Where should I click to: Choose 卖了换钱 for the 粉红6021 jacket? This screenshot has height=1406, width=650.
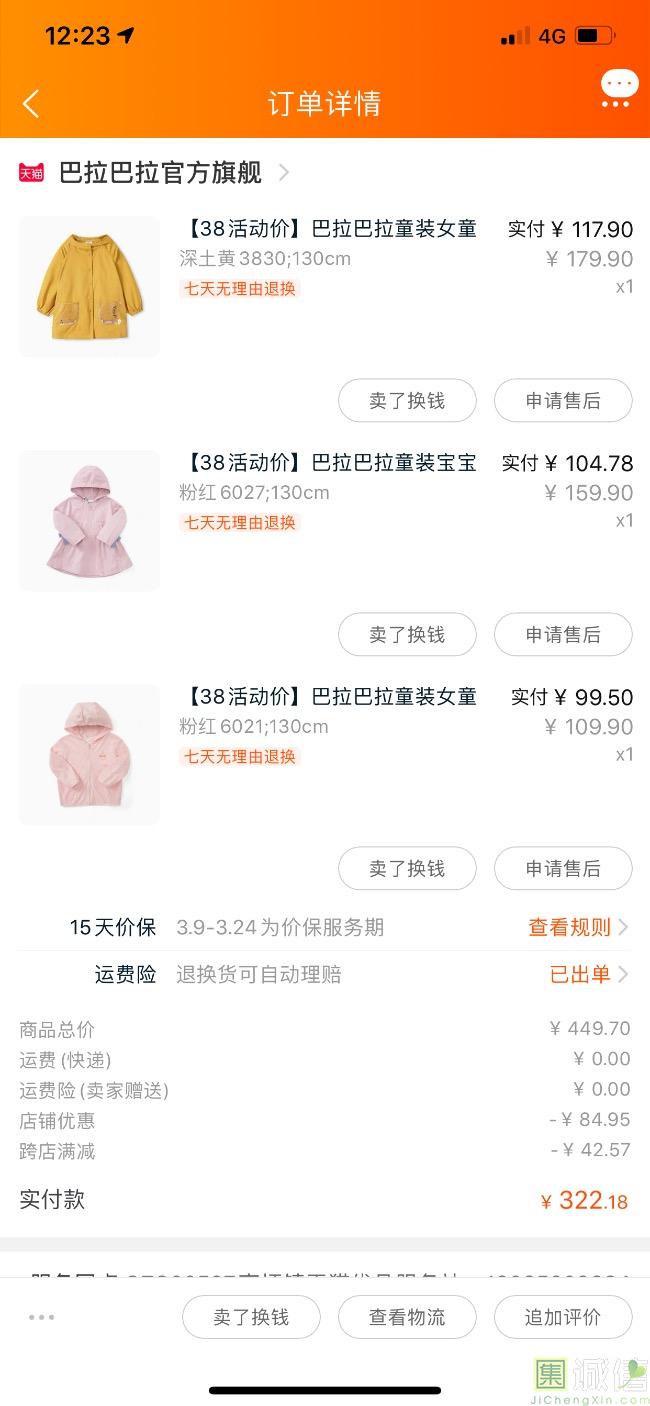[407, 869]
